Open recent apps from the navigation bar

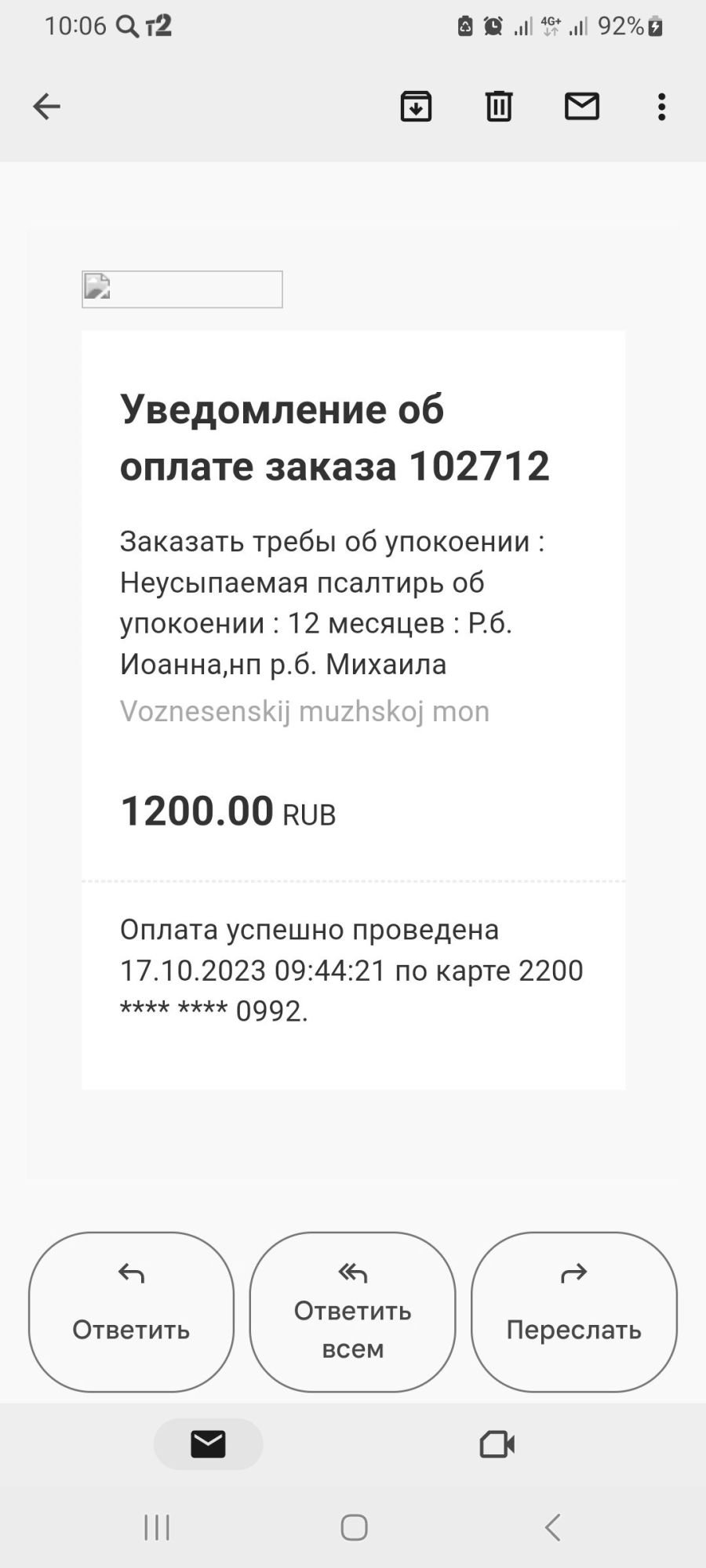point(157,1526)
